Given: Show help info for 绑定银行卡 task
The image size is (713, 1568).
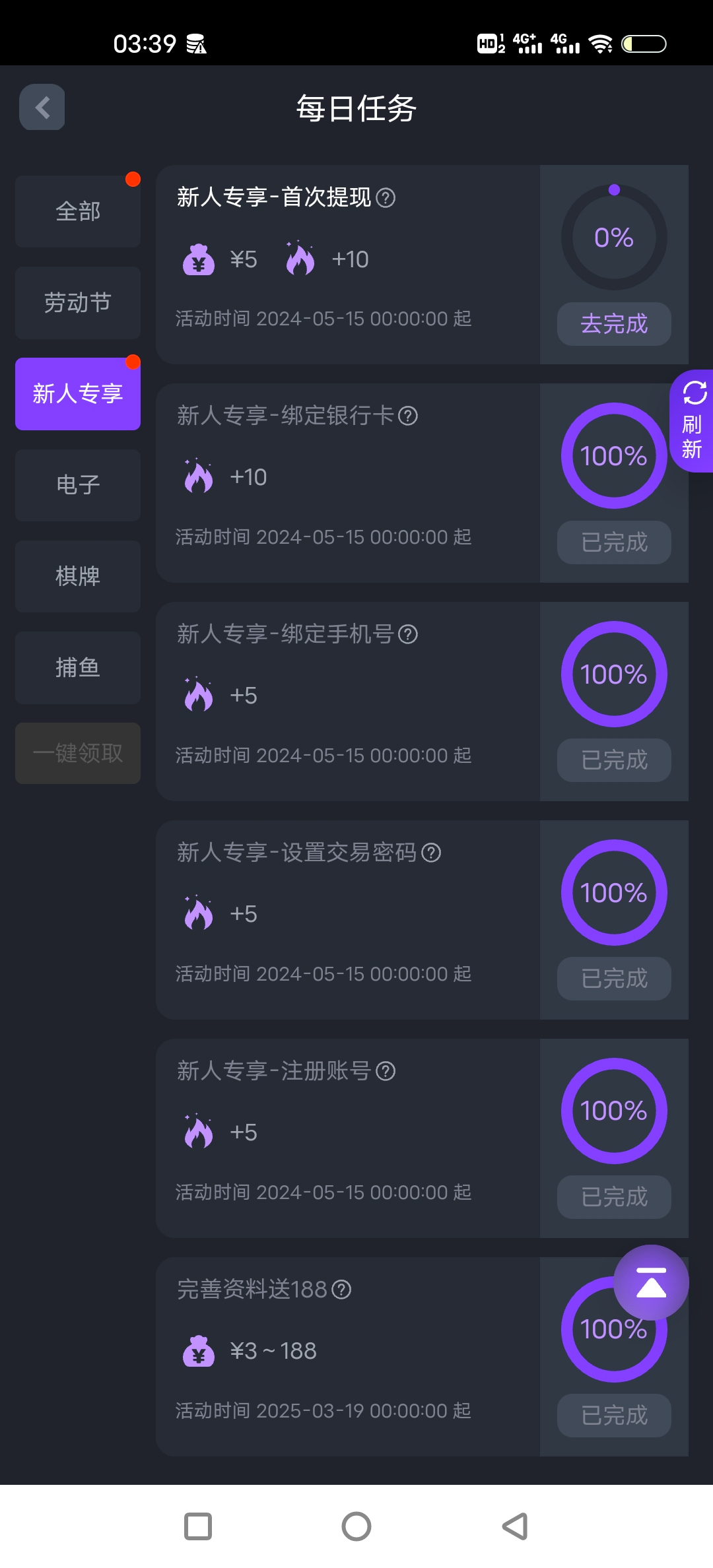Looking at the screenshot, I should [408, 416].
